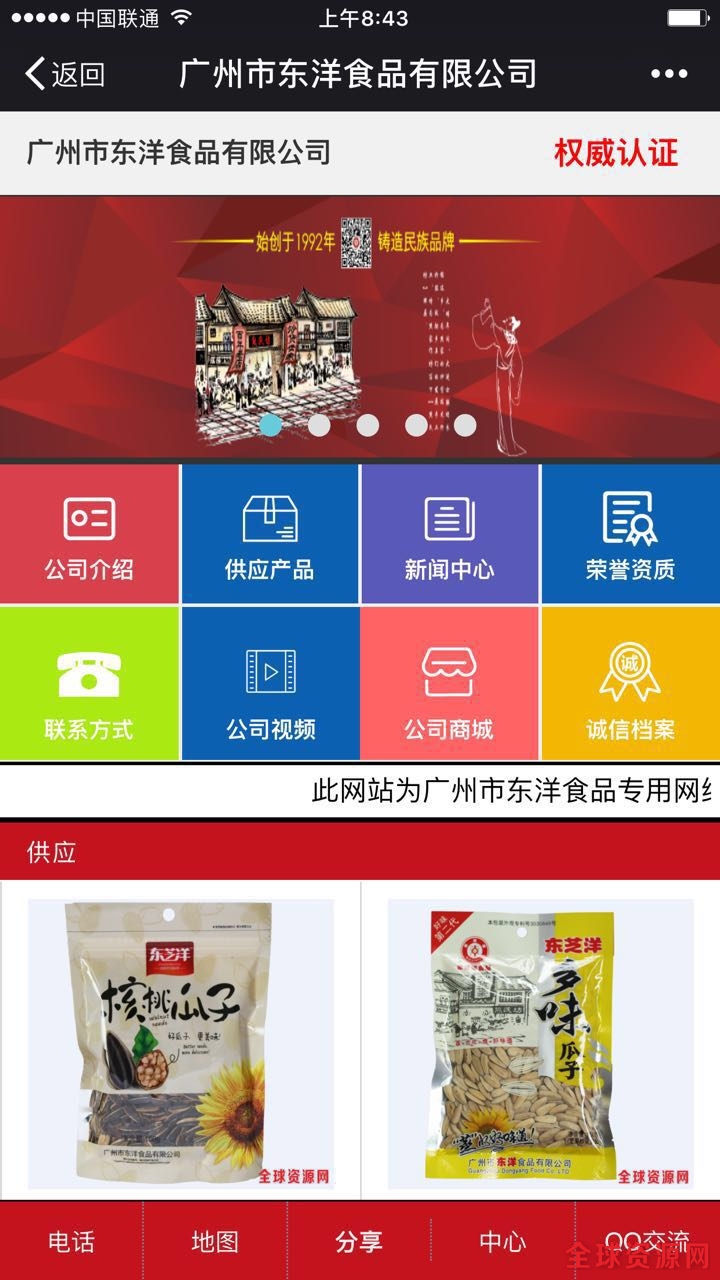
Task: Start QQ交流 from the bottom bar
Action: (647, 1241)
